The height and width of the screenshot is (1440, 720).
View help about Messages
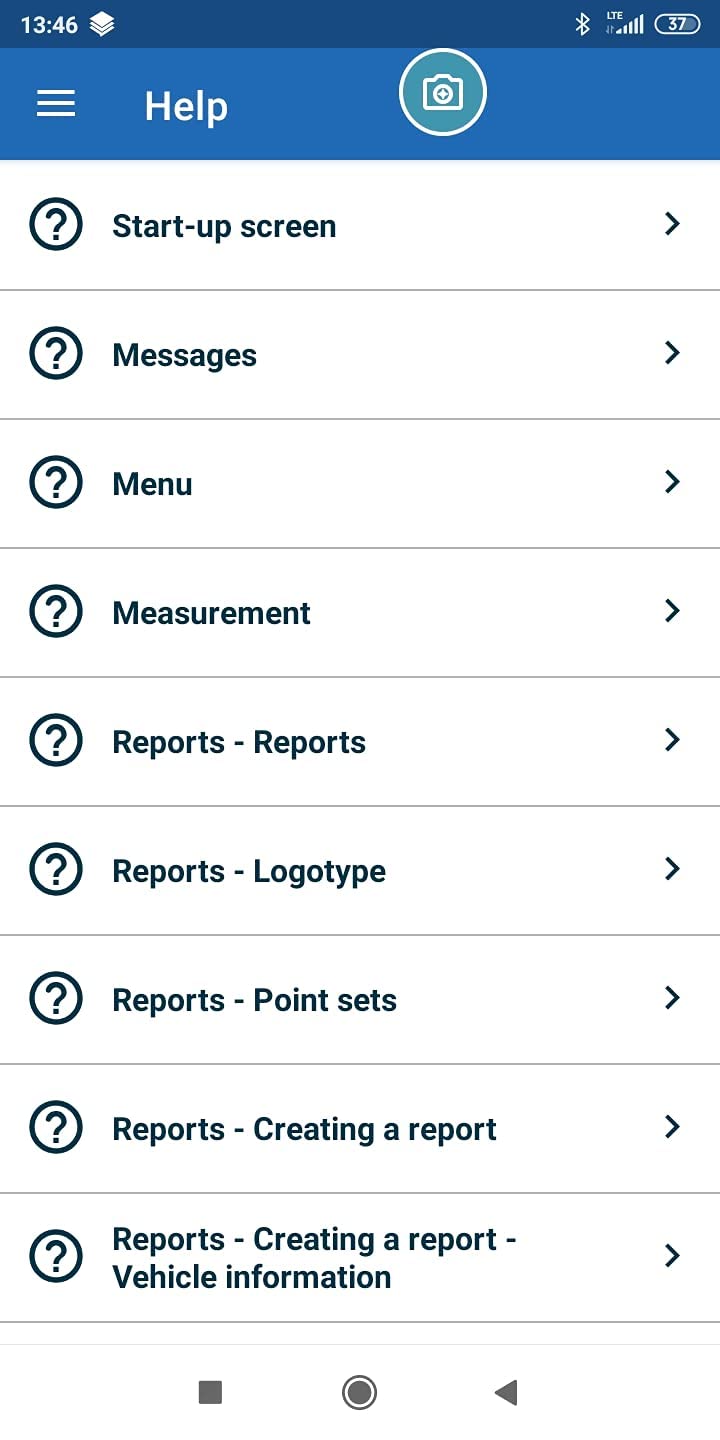pyautogui.click(x=360, y=355)
